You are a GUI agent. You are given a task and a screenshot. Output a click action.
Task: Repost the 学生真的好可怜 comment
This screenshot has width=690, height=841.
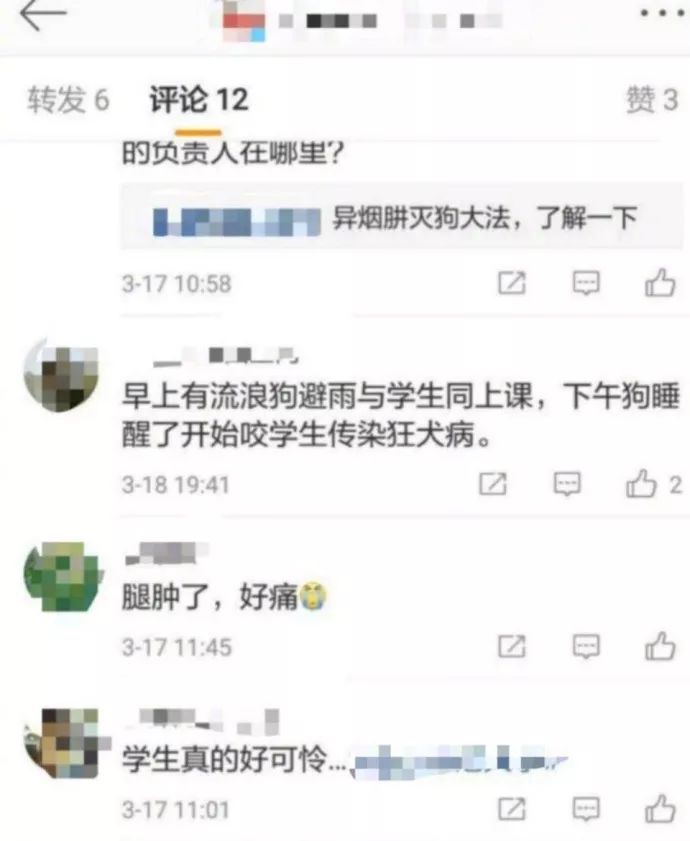point(512,808)
